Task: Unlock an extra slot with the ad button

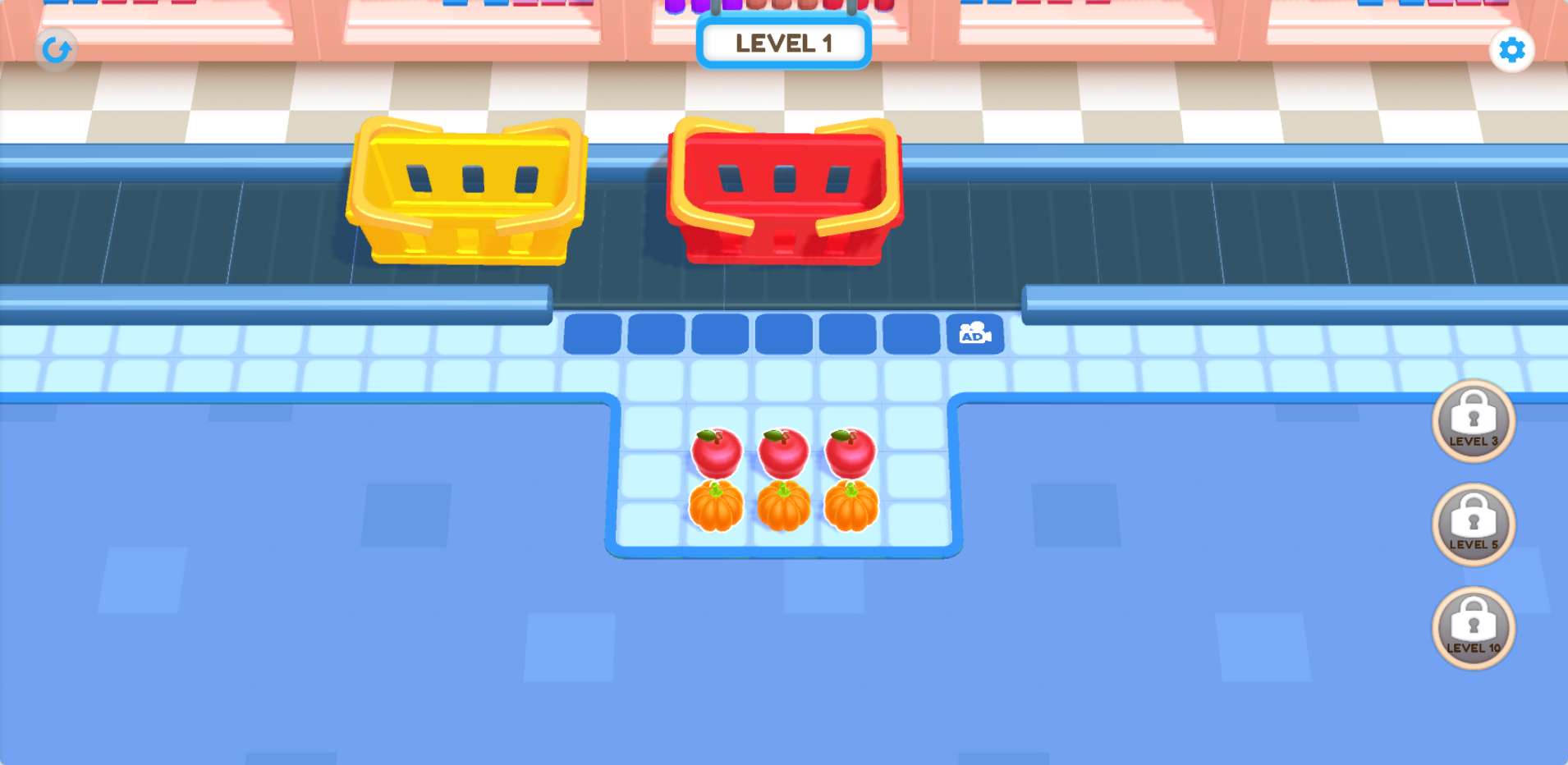Action: (x=974, y=334)
